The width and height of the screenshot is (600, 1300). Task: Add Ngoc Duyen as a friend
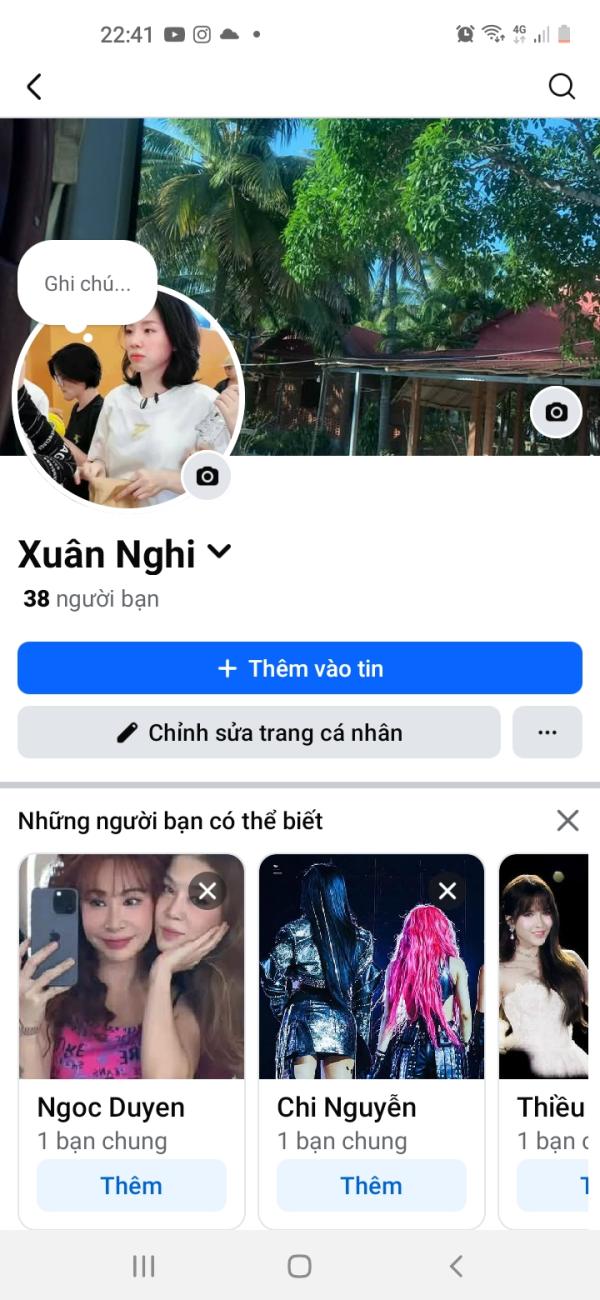pos(132,1185)
